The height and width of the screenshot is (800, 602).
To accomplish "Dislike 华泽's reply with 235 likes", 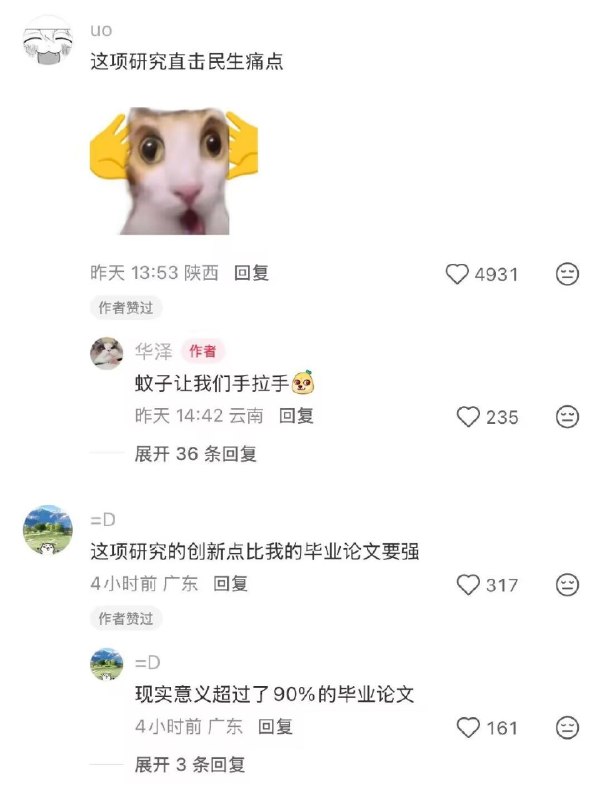I will [x=567, y=417].
